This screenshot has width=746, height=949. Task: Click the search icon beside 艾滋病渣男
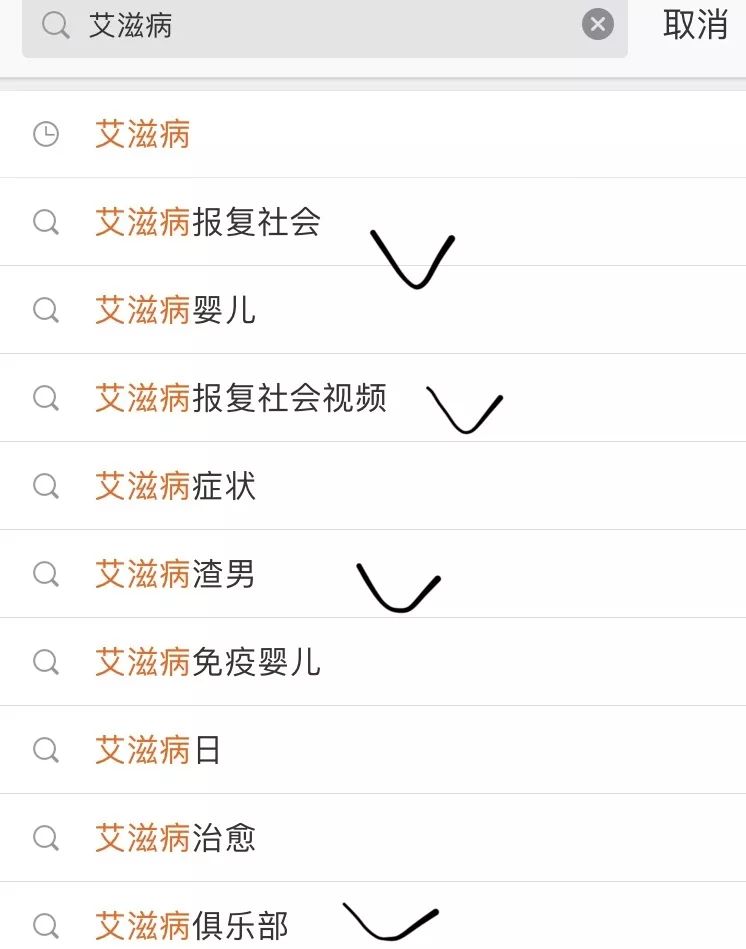[45, 574]
